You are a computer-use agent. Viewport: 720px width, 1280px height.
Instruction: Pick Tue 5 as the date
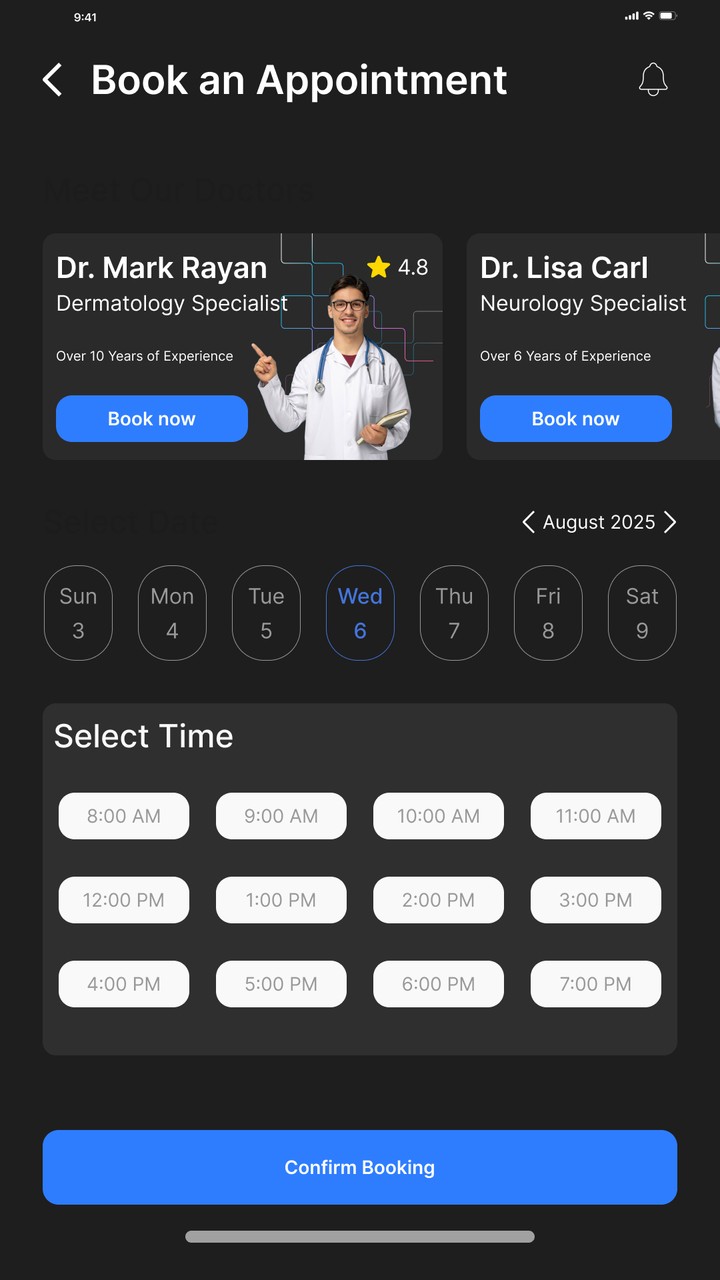point(266,613)
